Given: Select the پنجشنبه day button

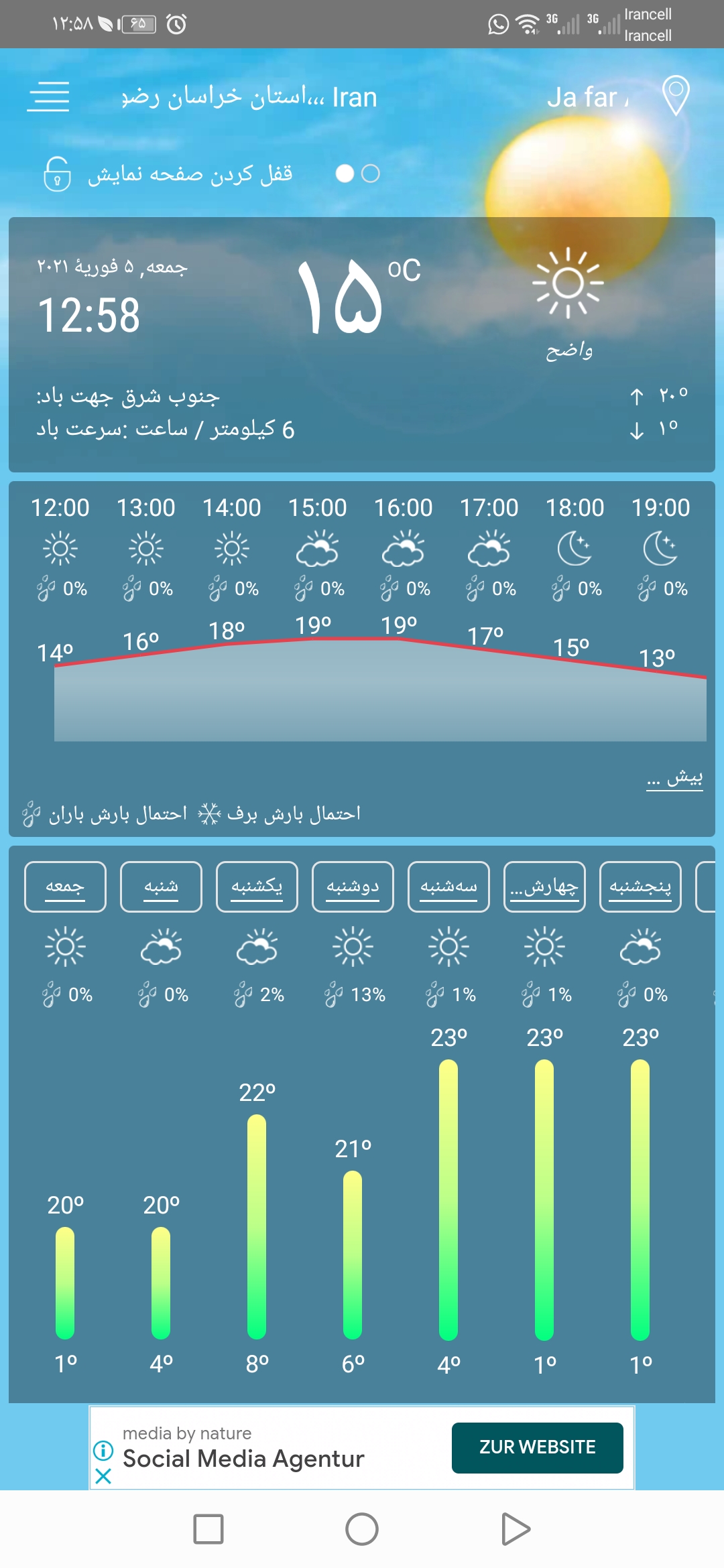Looking at the screenshot, I should tap(640, 887).
